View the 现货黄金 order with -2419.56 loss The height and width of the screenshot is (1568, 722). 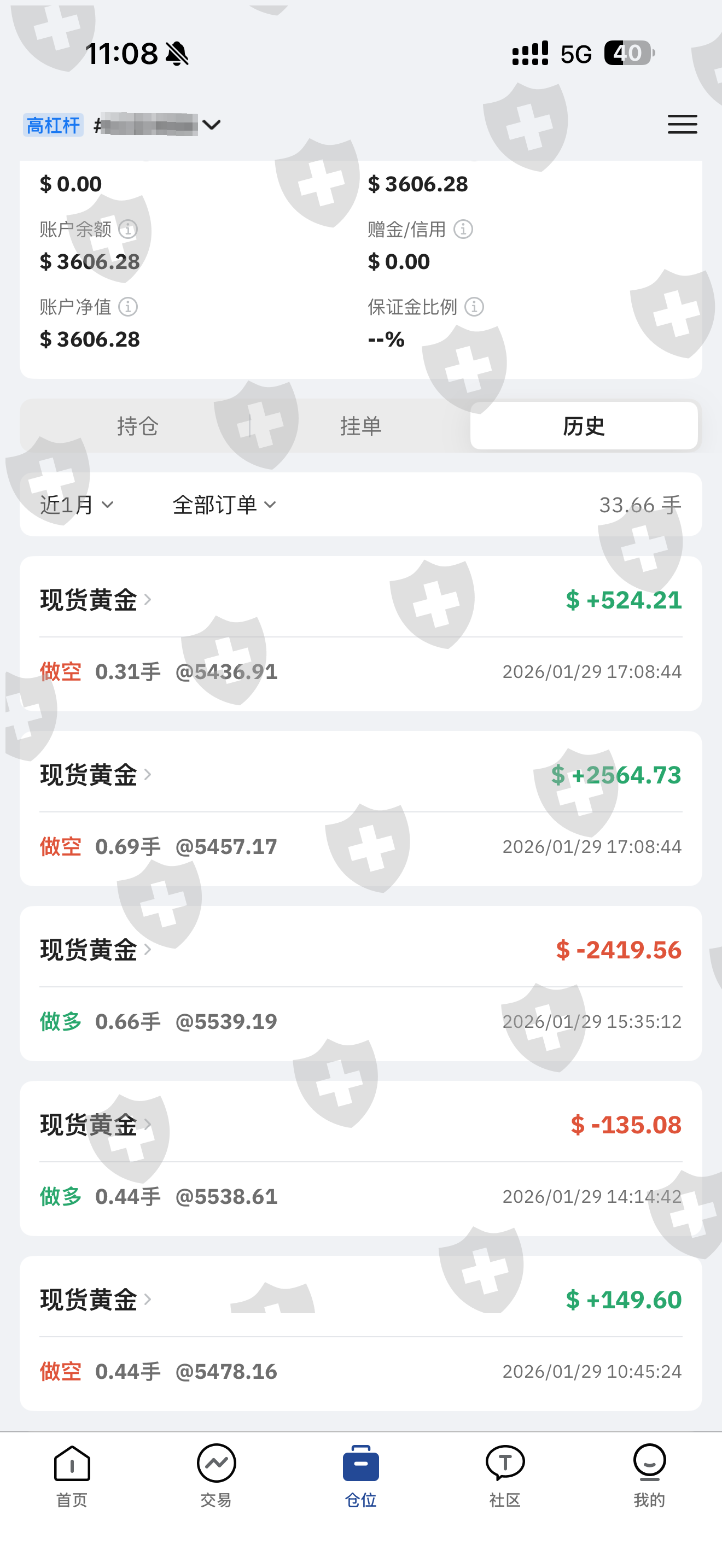click(x=360, y=983)
